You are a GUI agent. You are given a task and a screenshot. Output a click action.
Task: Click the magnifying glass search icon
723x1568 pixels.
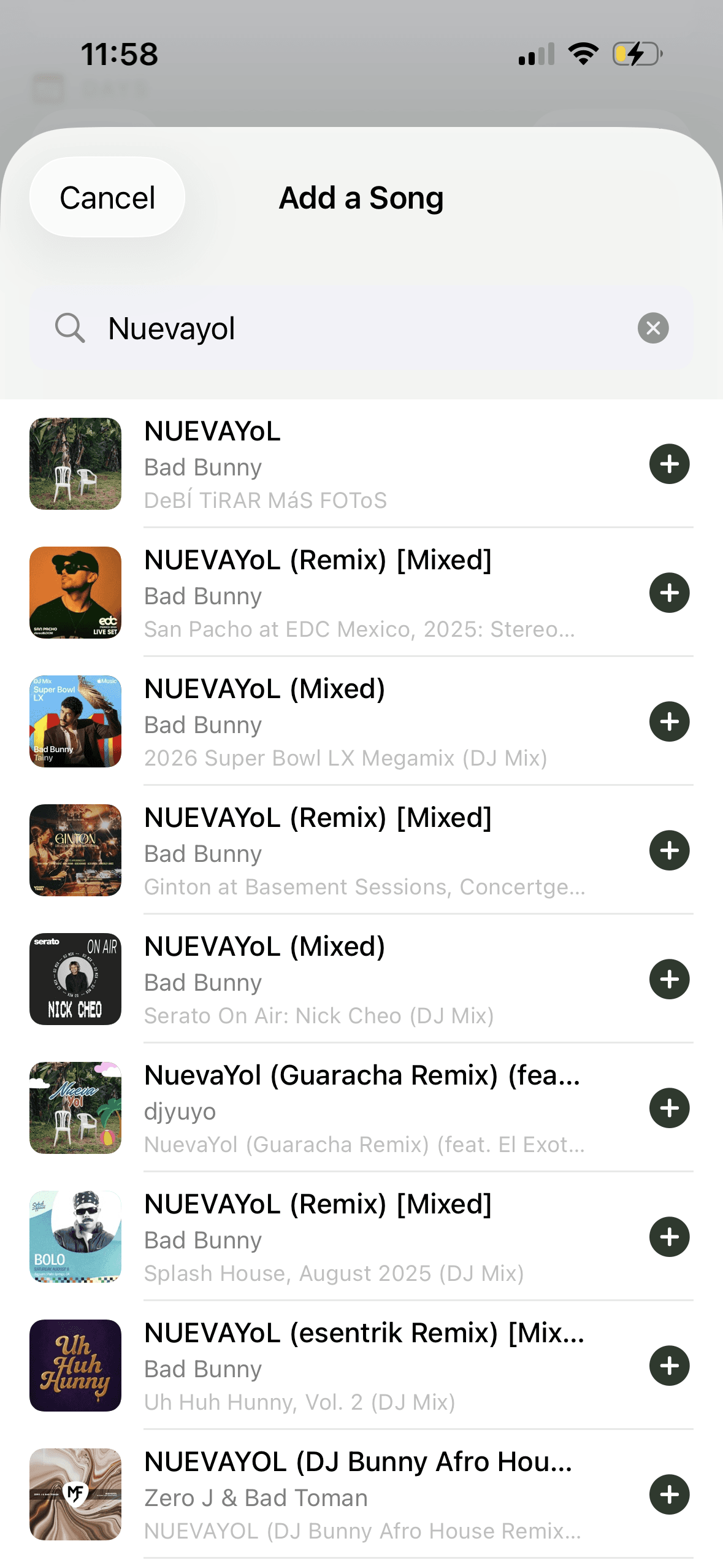click(x=70, y=328)
